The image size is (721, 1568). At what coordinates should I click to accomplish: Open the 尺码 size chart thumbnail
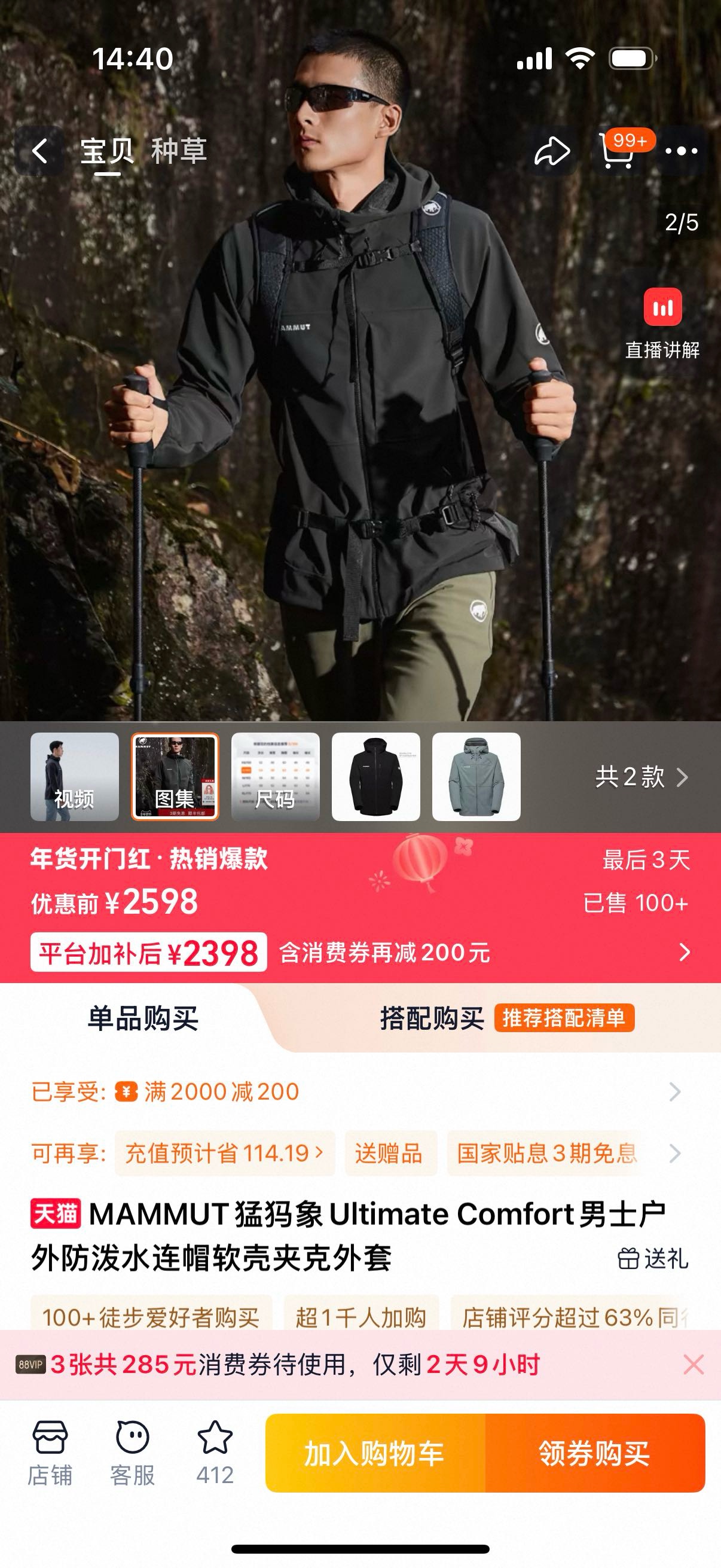[x=275, y=776]
